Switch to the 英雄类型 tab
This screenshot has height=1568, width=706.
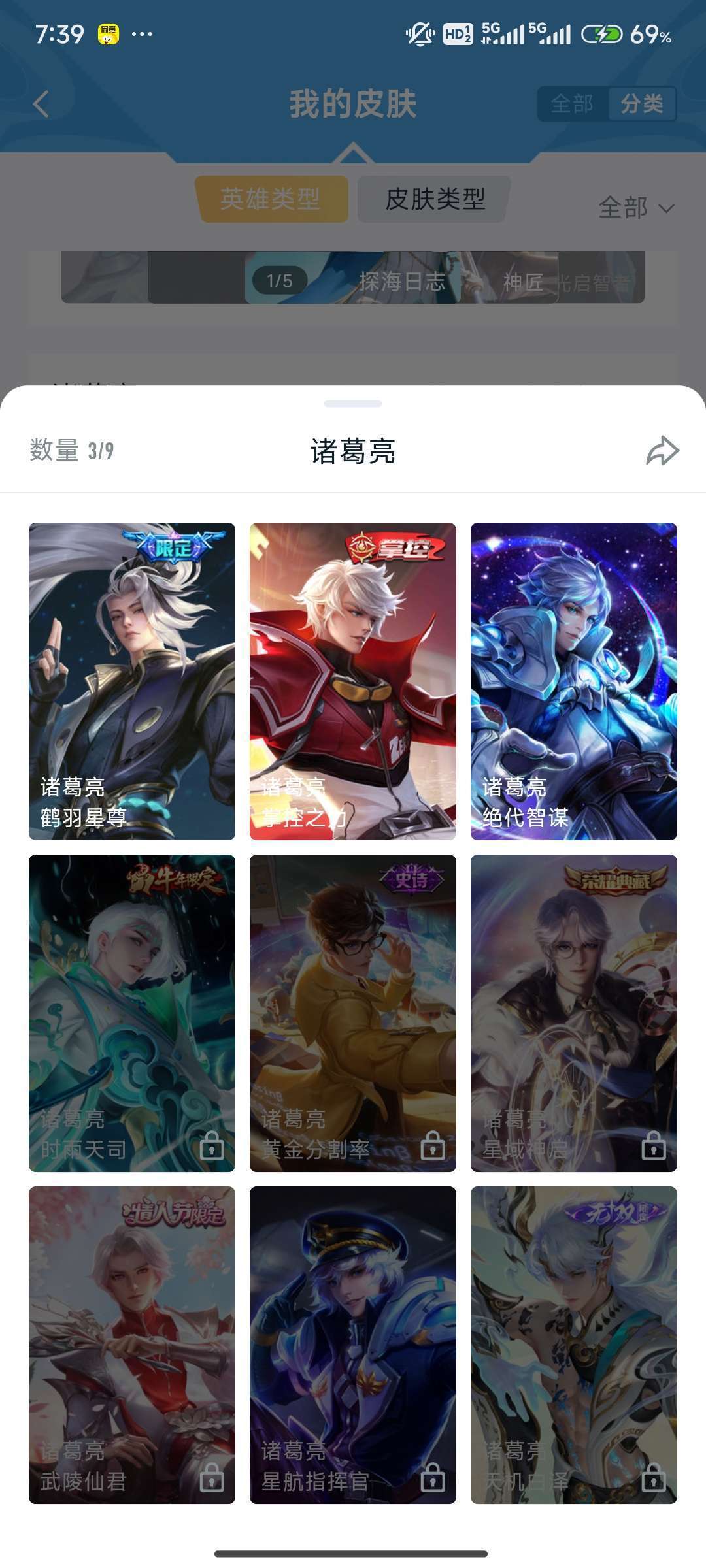271,199
